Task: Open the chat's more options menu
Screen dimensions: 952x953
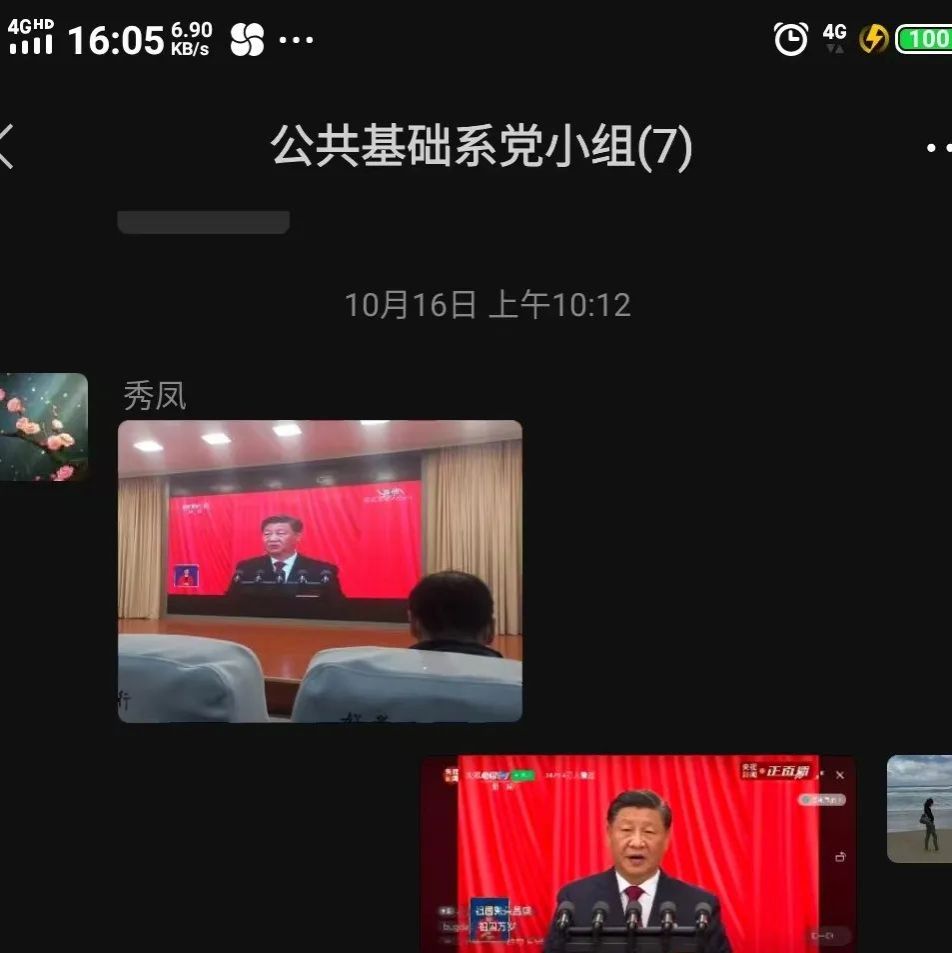Action: [x=937, y=148]
